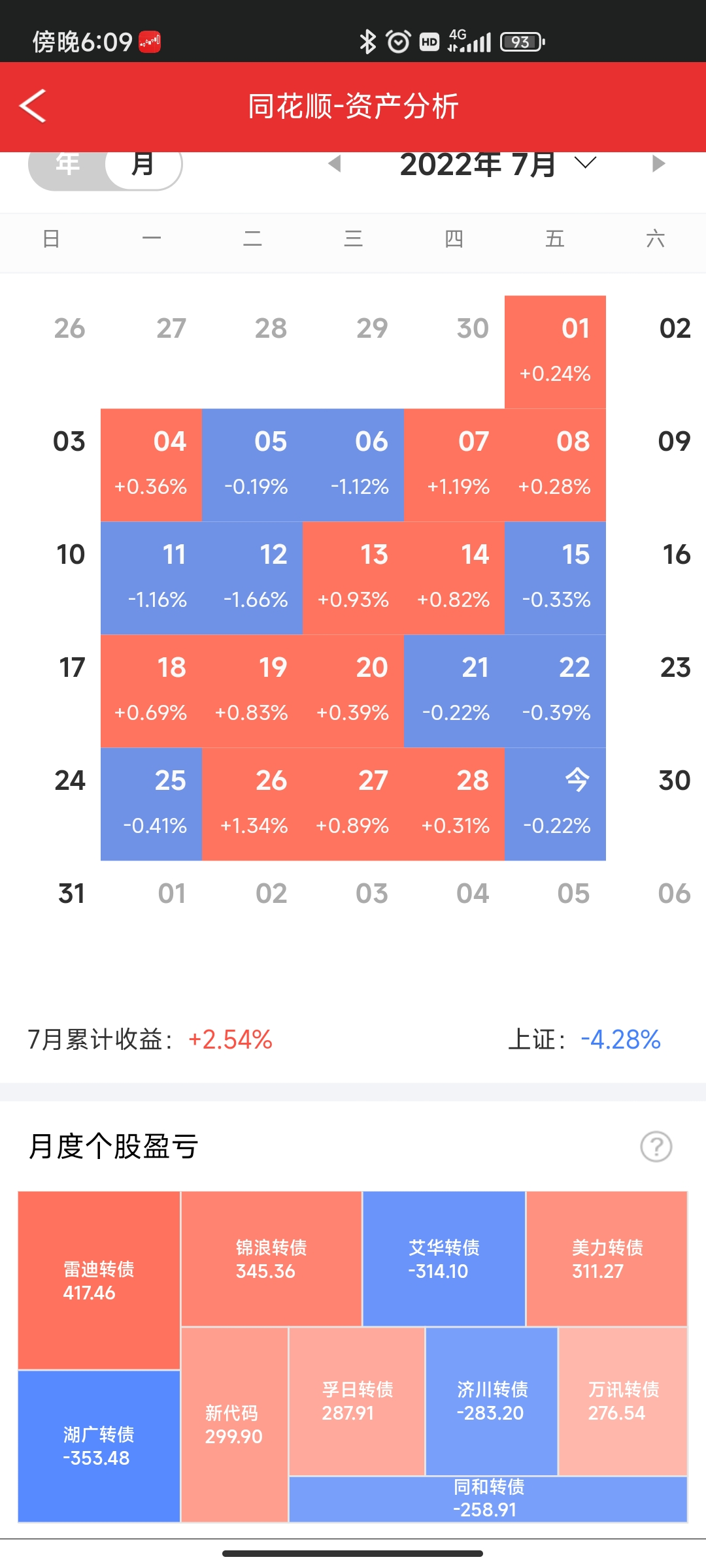The width and height of the screenshot is (706, 1568).
Task: Select the 月 (month) view
Action: coord(143,166)
